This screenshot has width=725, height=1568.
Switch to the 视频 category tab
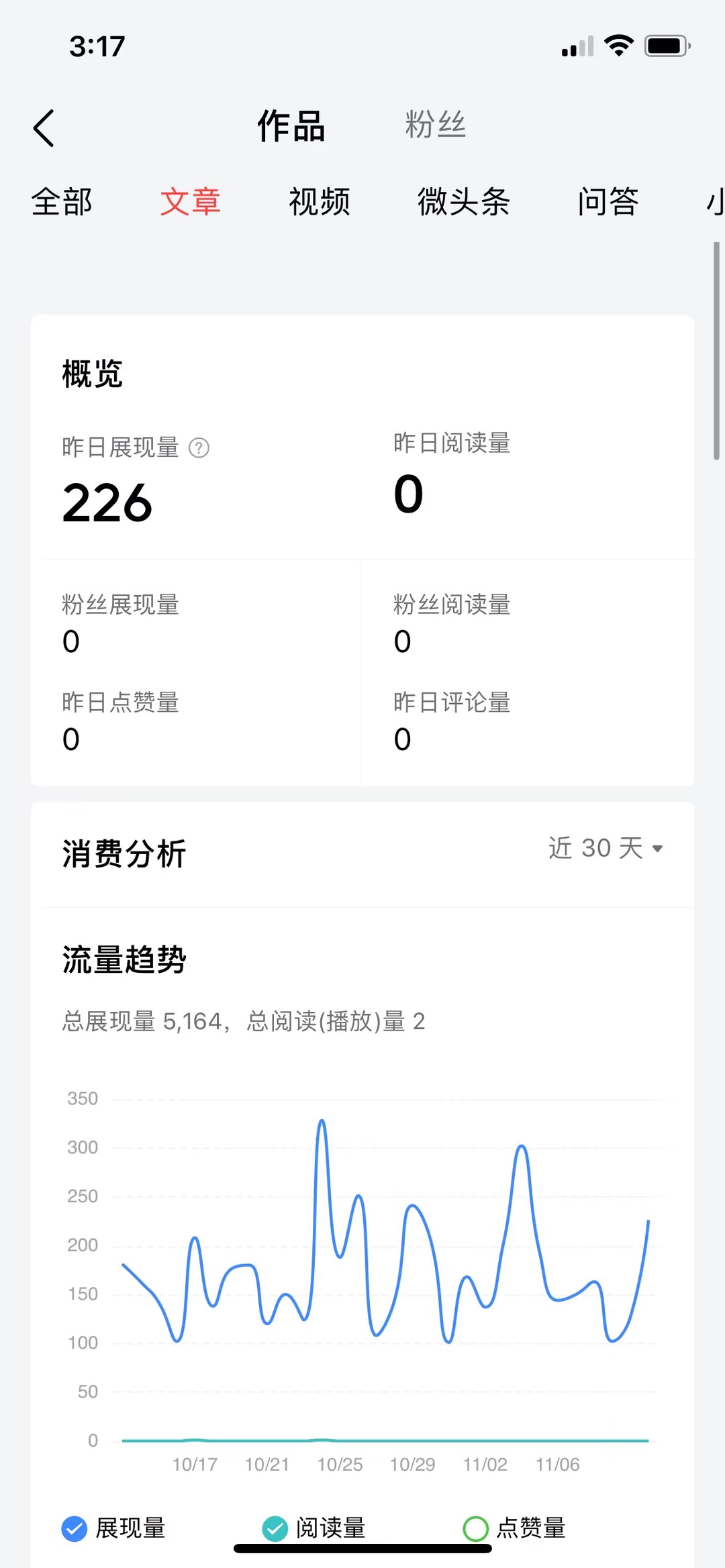tap(320, 202)
